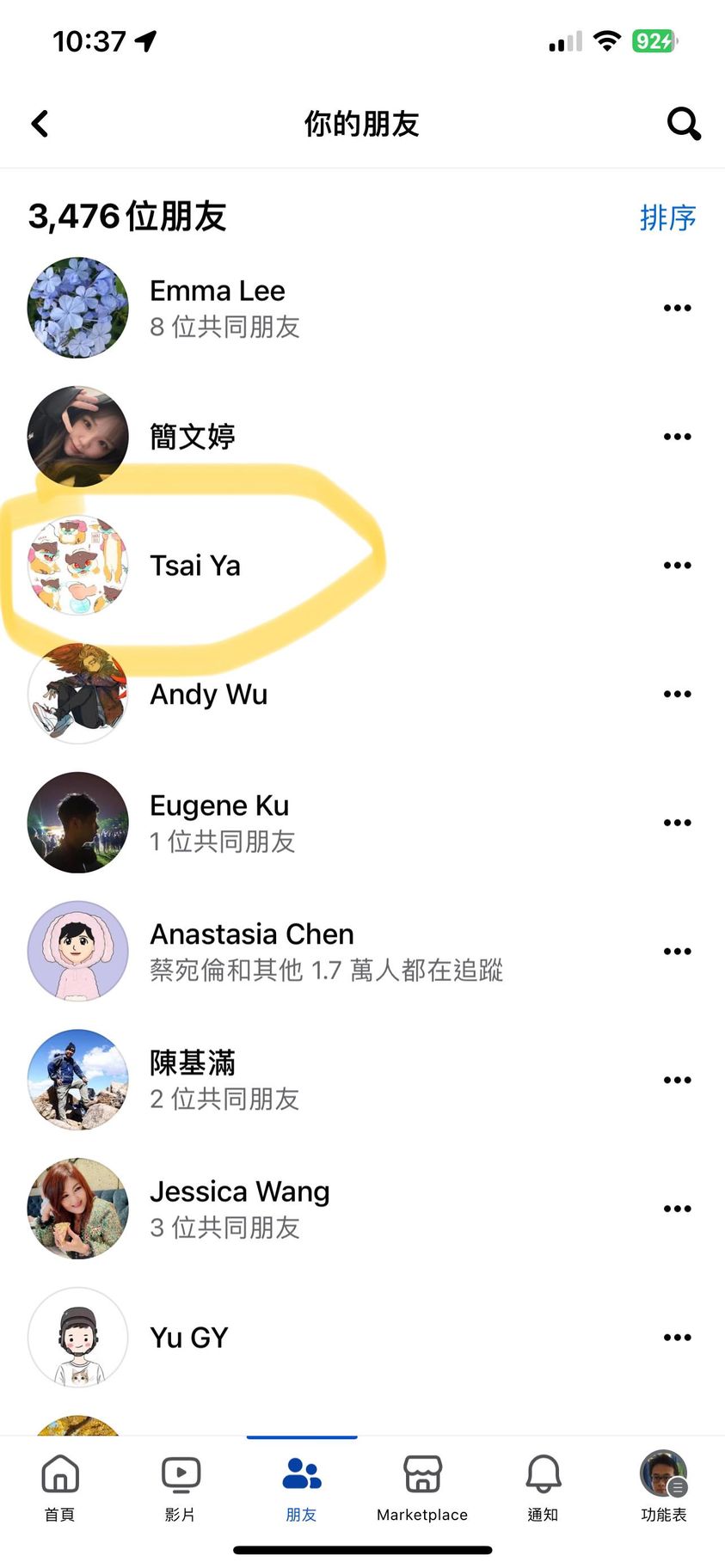Screen dimensions: 725x1568
Task: View Eugene Ku's profile
Action: pyautogui.click(x=219, y=822)
